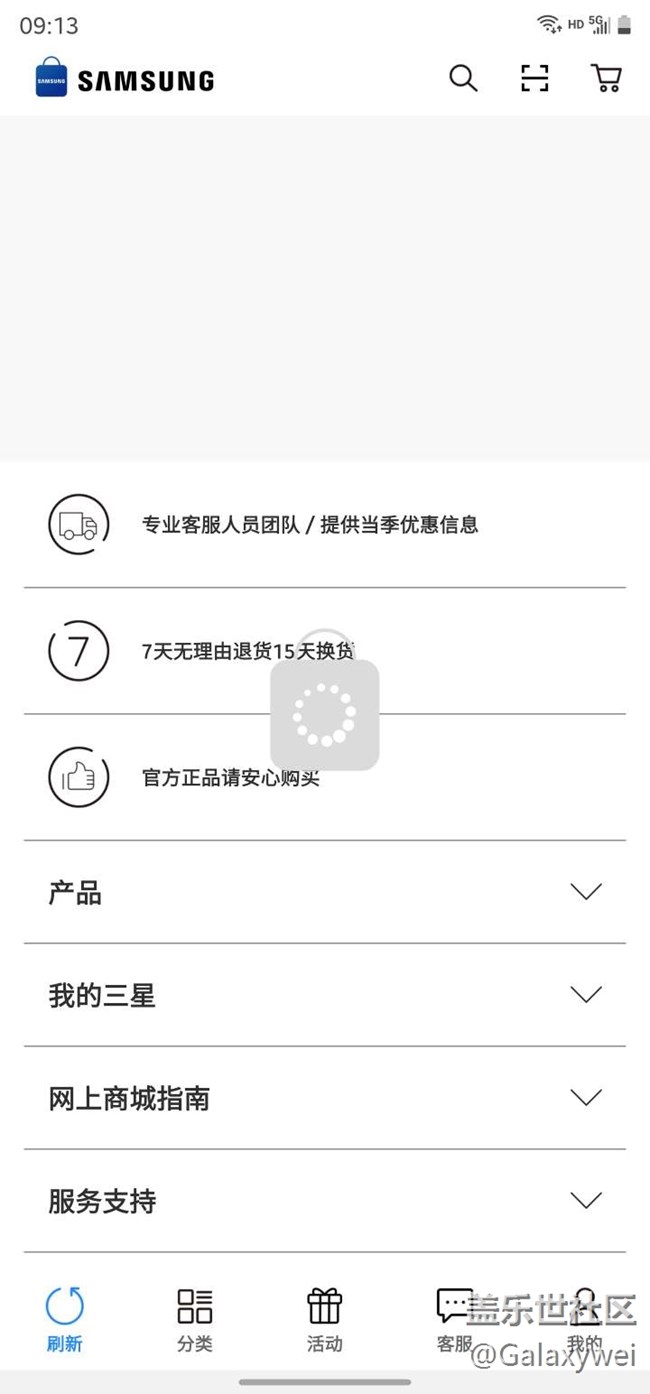Expand the 产品 section
This screenshot has height=1394, width=650.
[x=325, y=892]
